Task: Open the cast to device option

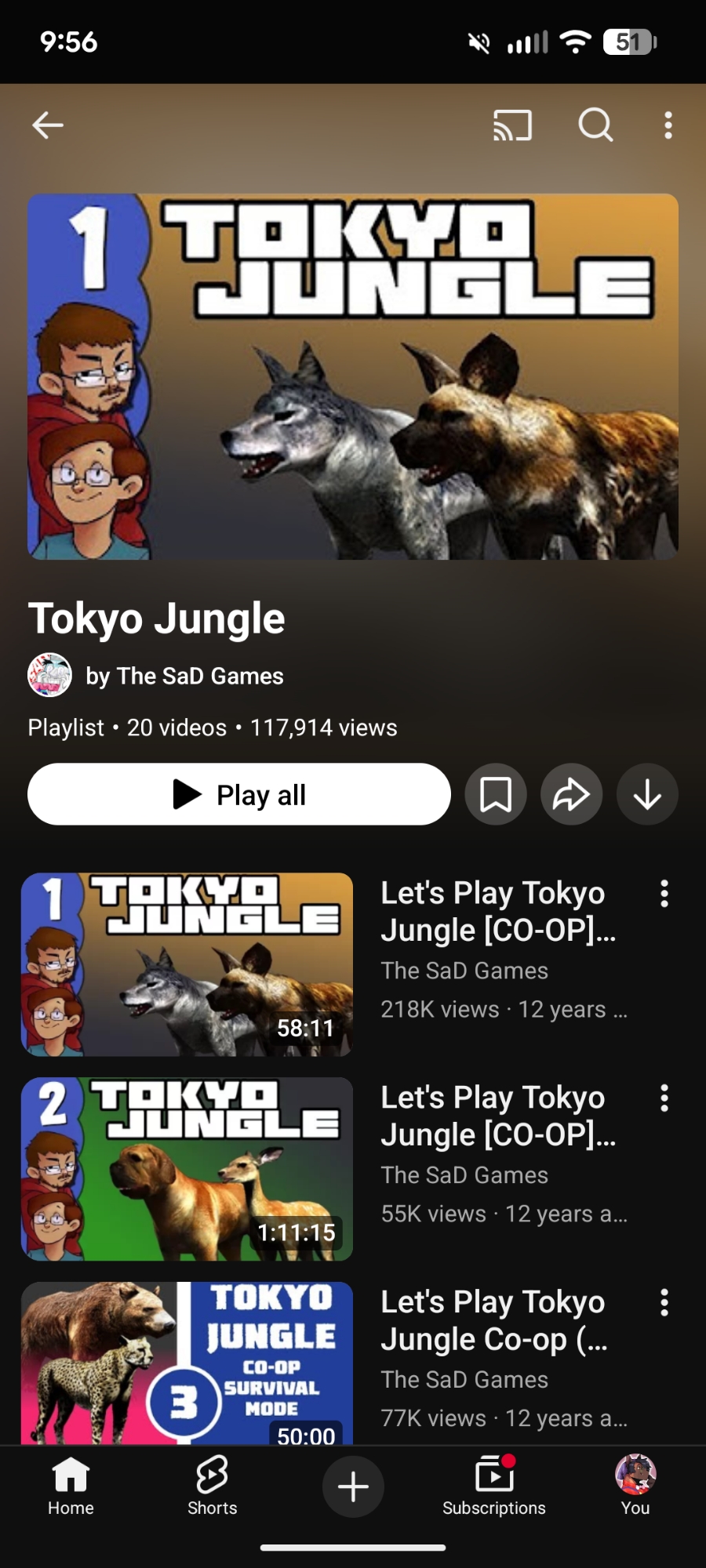Action: pos(512,125)
